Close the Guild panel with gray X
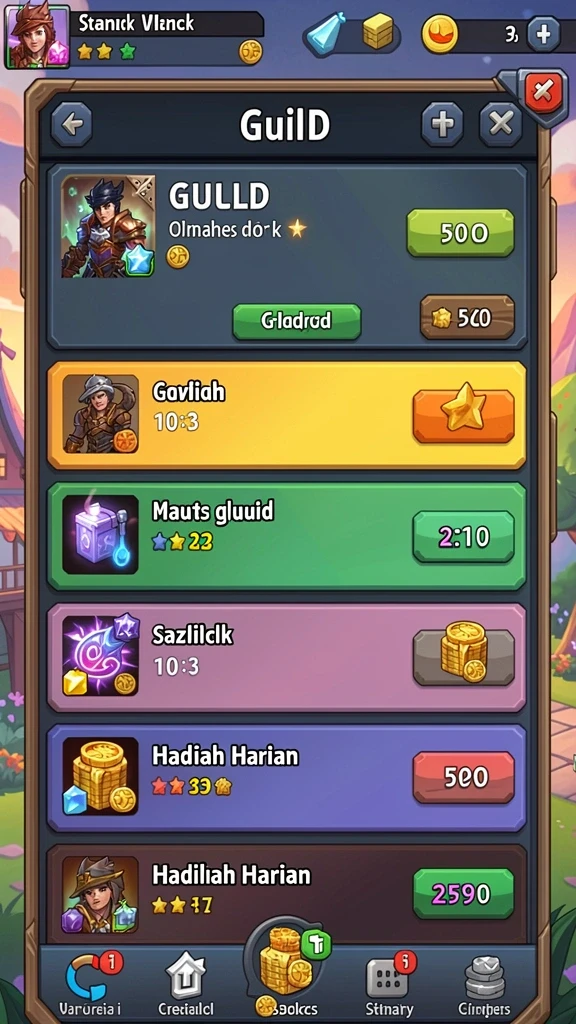The width and height of the screenshot is (576, 1024). (x=500, y=124)
